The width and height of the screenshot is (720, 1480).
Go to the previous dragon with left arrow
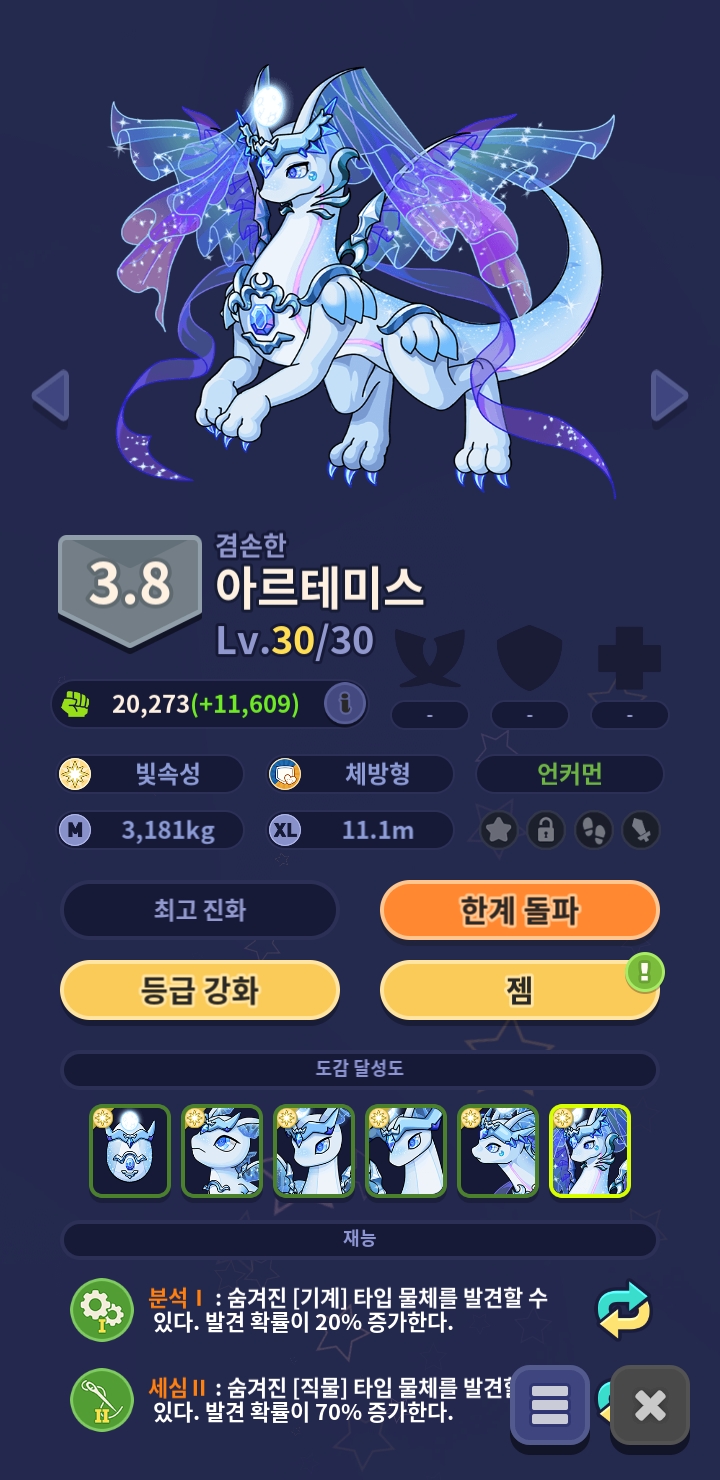click(50, 396)
